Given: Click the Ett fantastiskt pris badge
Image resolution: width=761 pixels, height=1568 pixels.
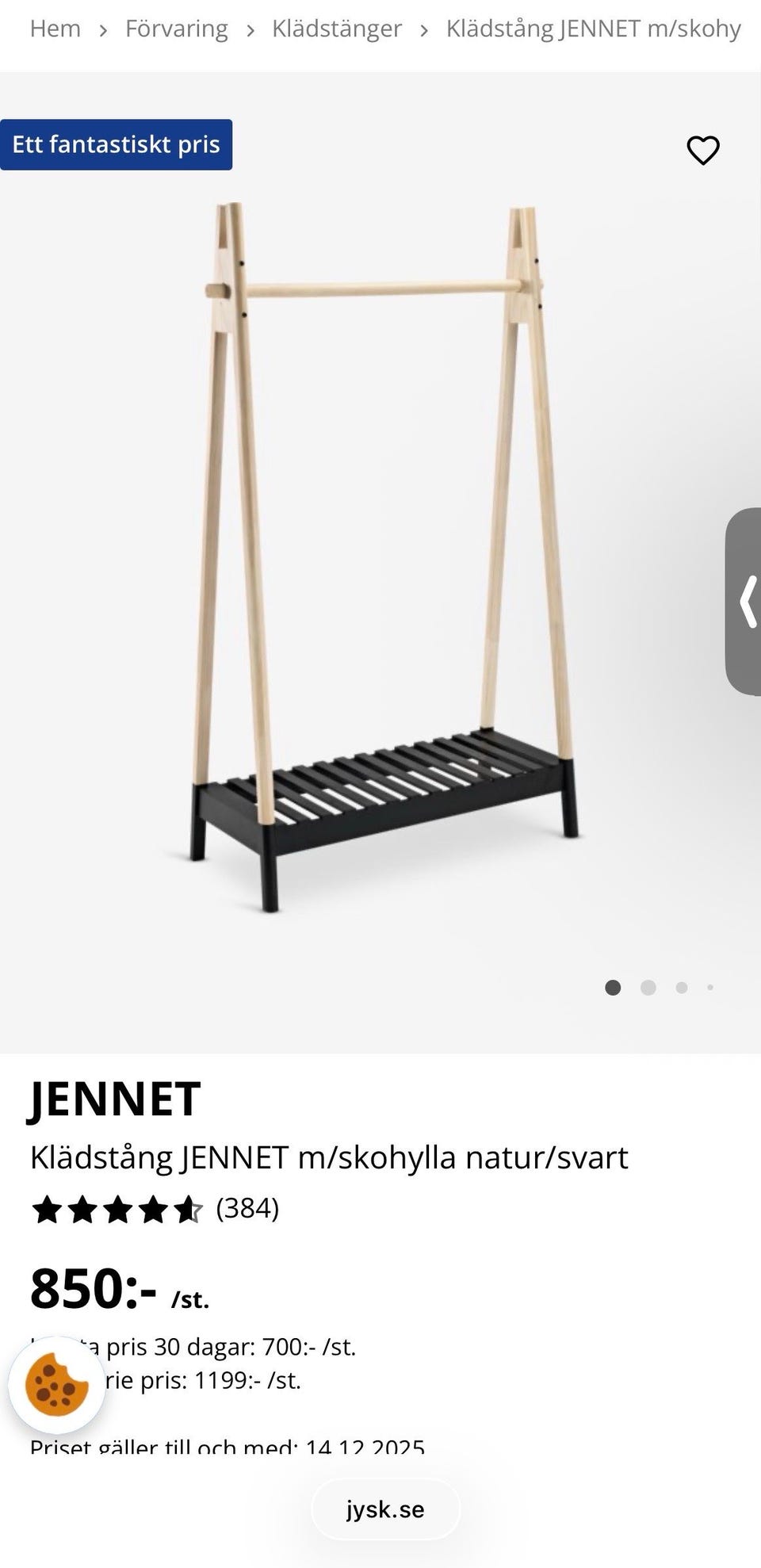Looking at the screenshot, I should click(116, 144).
